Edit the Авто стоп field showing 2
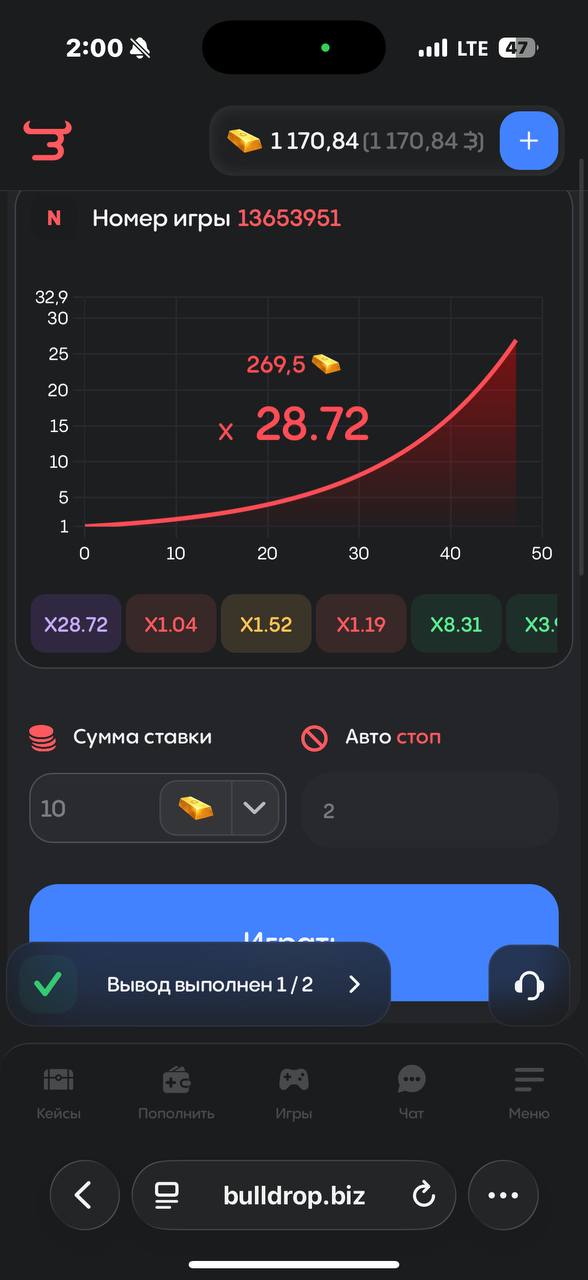 point(430,810)
